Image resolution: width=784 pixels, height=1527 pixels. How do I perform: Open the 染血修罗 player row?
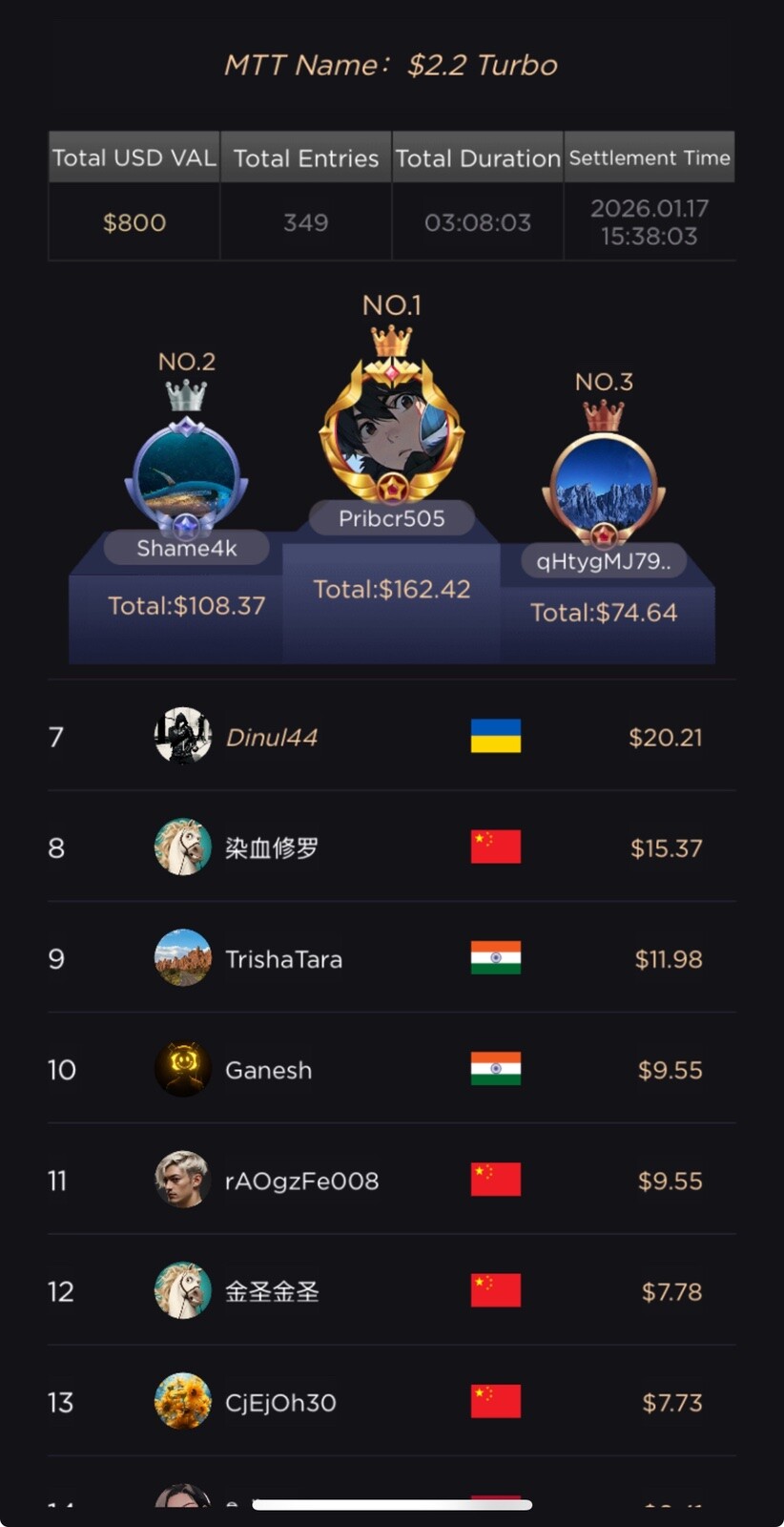(391, 847)
